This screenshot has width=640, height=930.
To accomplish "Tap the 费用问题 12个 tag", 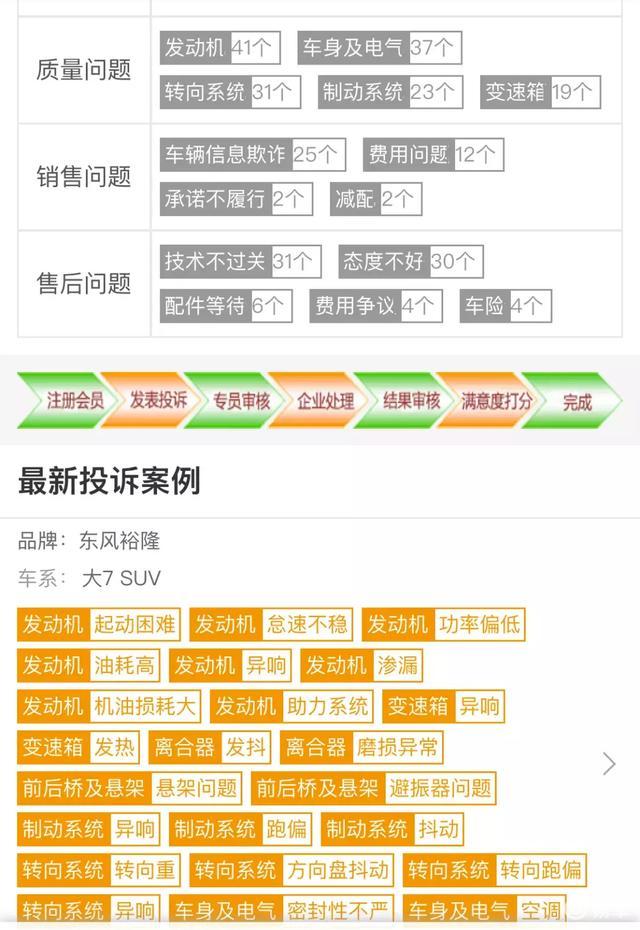I will [x=431, y=154].
